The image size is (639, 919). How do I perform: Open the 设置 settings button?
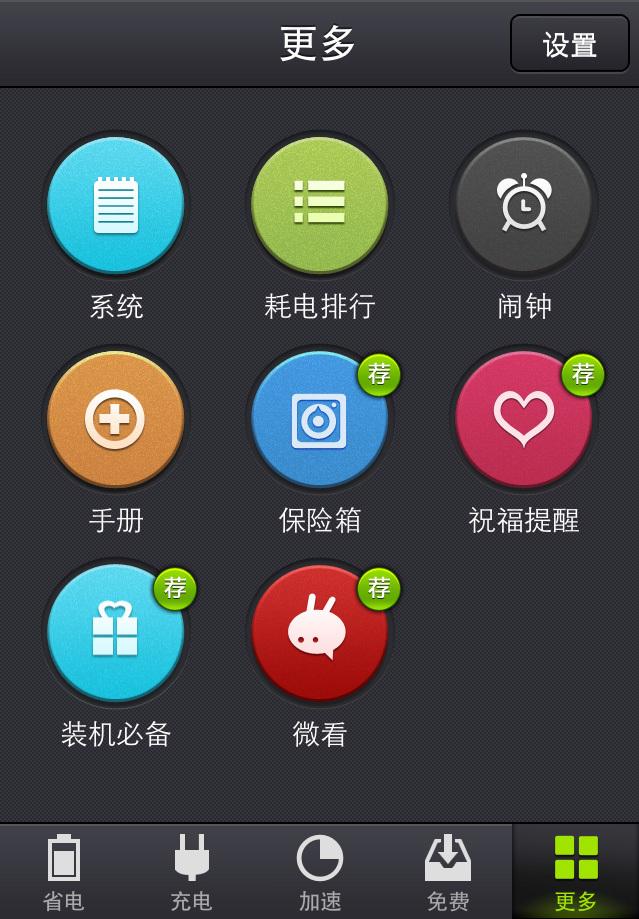click(x=569, y=44)
